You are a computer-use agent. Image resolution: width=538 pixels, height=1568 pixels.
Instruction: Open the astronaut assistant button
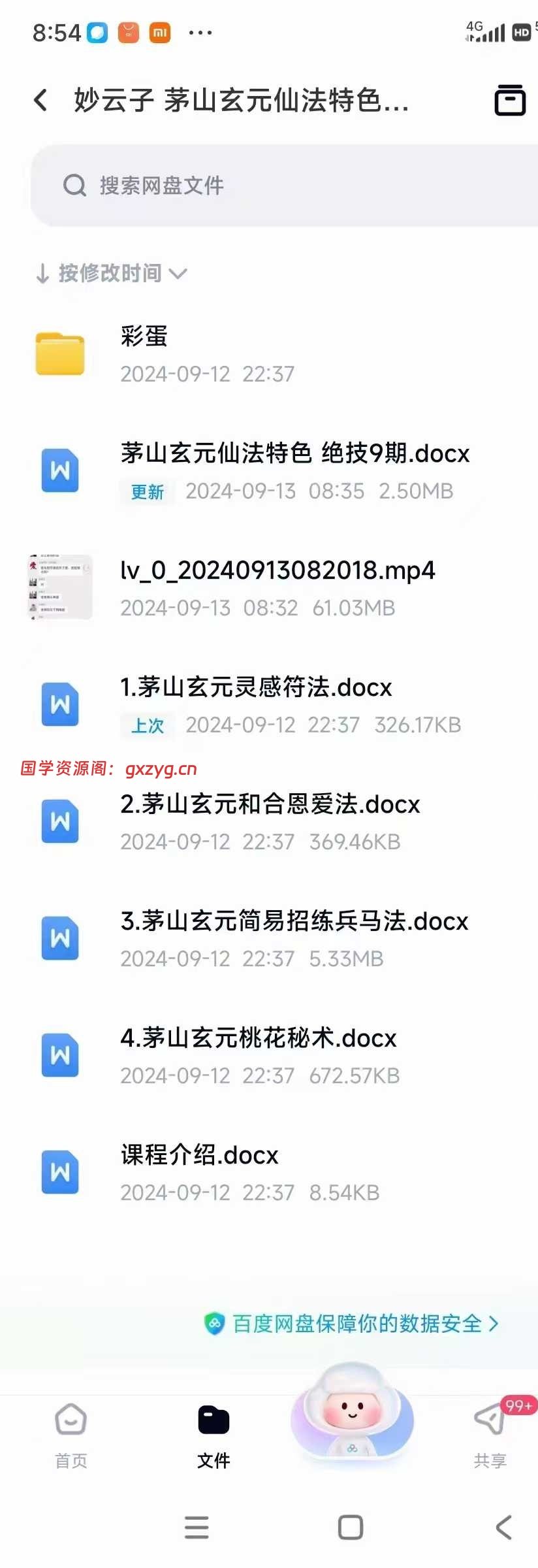[x=352, y=1418]
